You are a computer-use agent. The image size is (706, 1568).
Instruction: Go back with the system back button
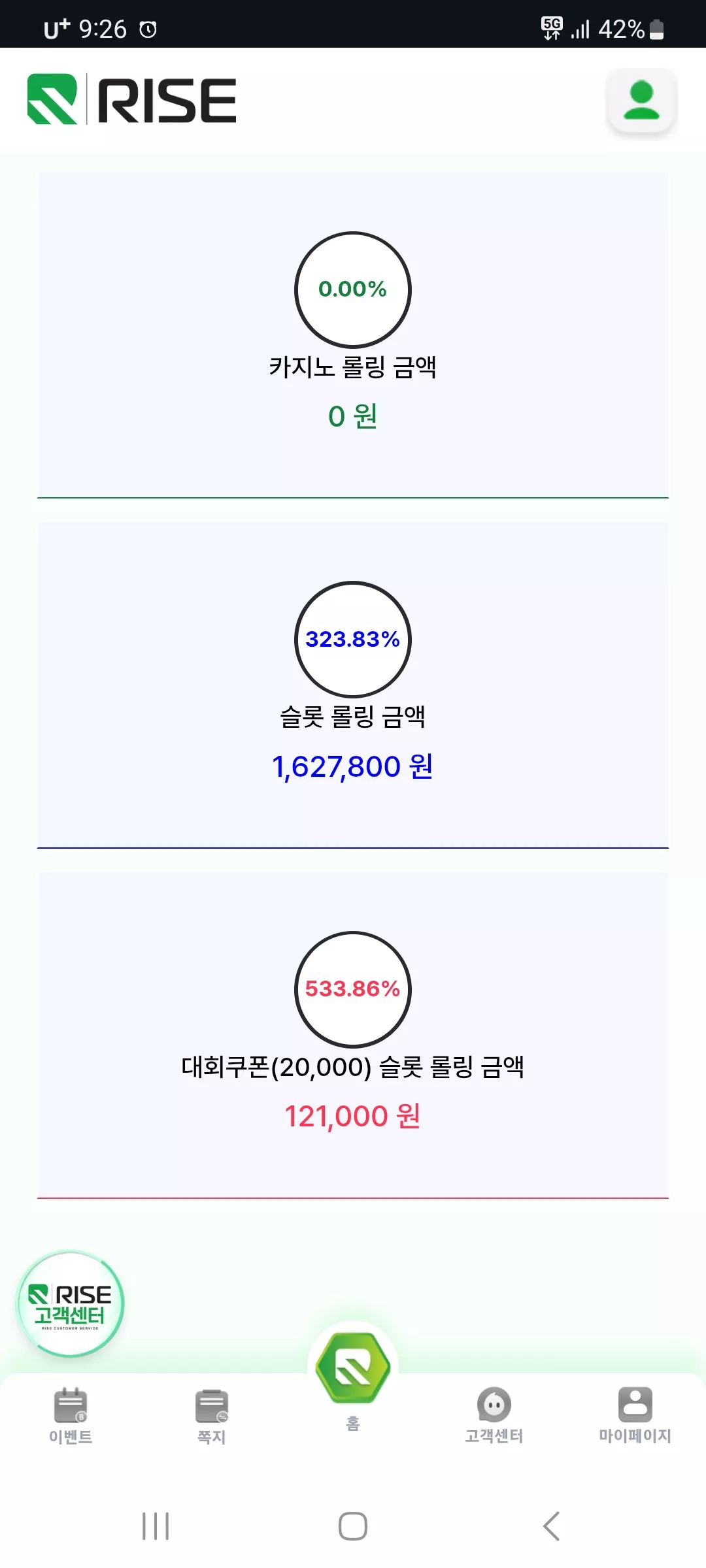pos(551,1526)
